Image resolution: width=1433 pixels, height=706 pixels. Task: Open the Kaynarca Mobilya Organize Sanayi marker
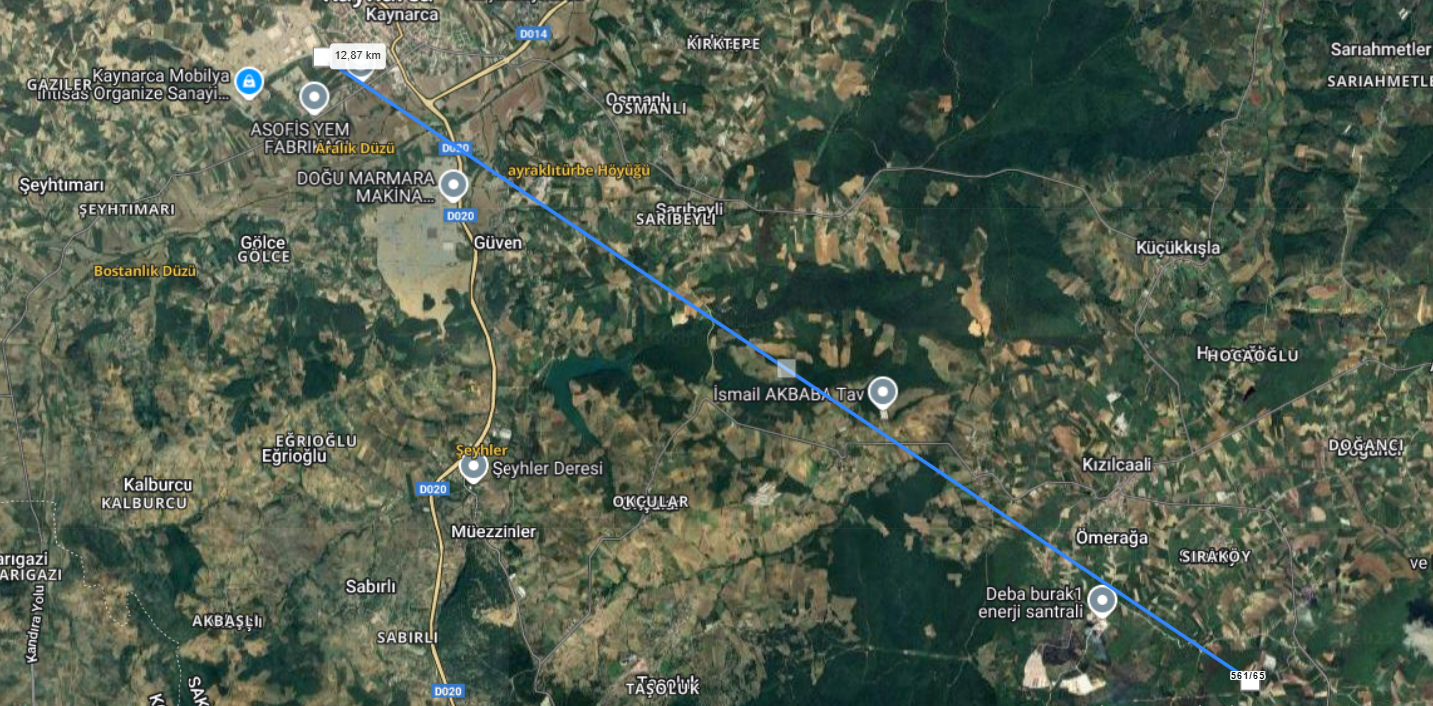pyautogui.click(x=248, y=83)
